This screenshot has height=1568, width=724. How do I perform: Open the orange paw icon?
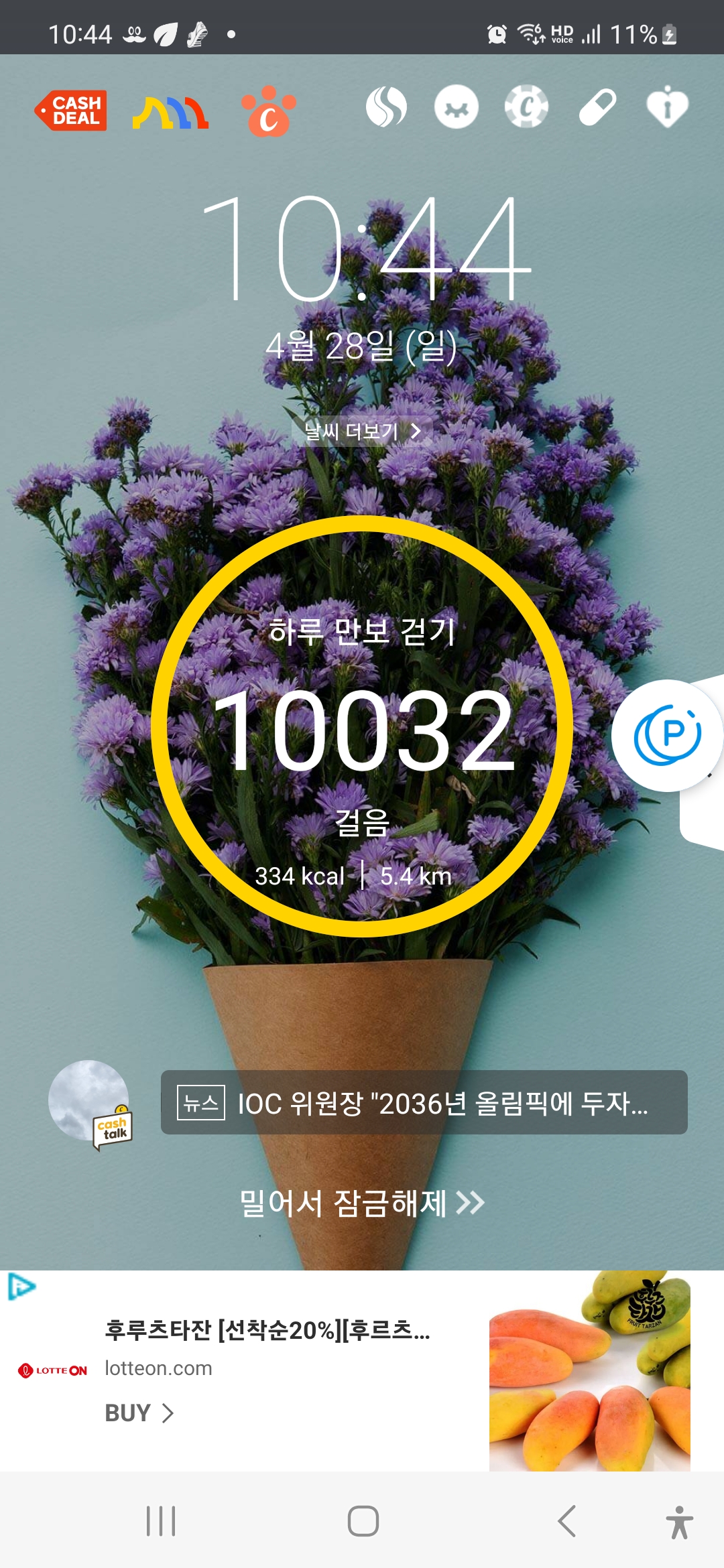coord(268,111)
